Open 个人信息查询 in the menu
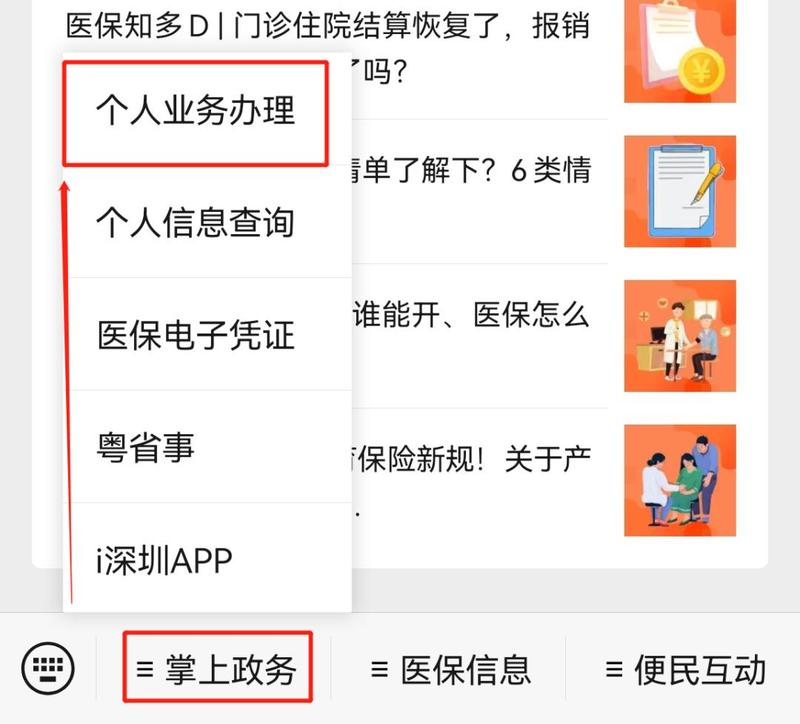The image size is (800, 724). pyautogui.click(x=196, y=222)
